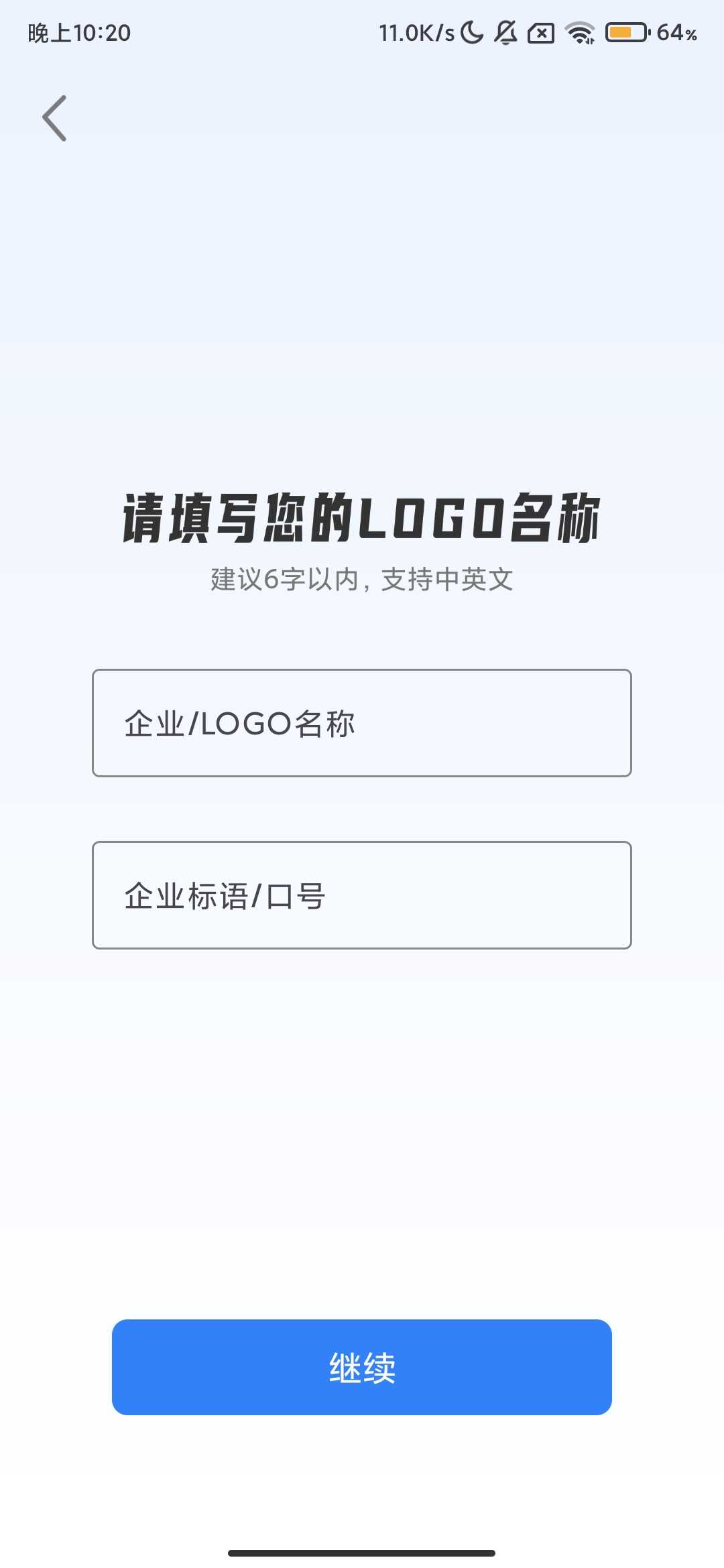Tap the 64% battery percentage text
Viewport: 724px width, 1568px height.
coord(677,34)
